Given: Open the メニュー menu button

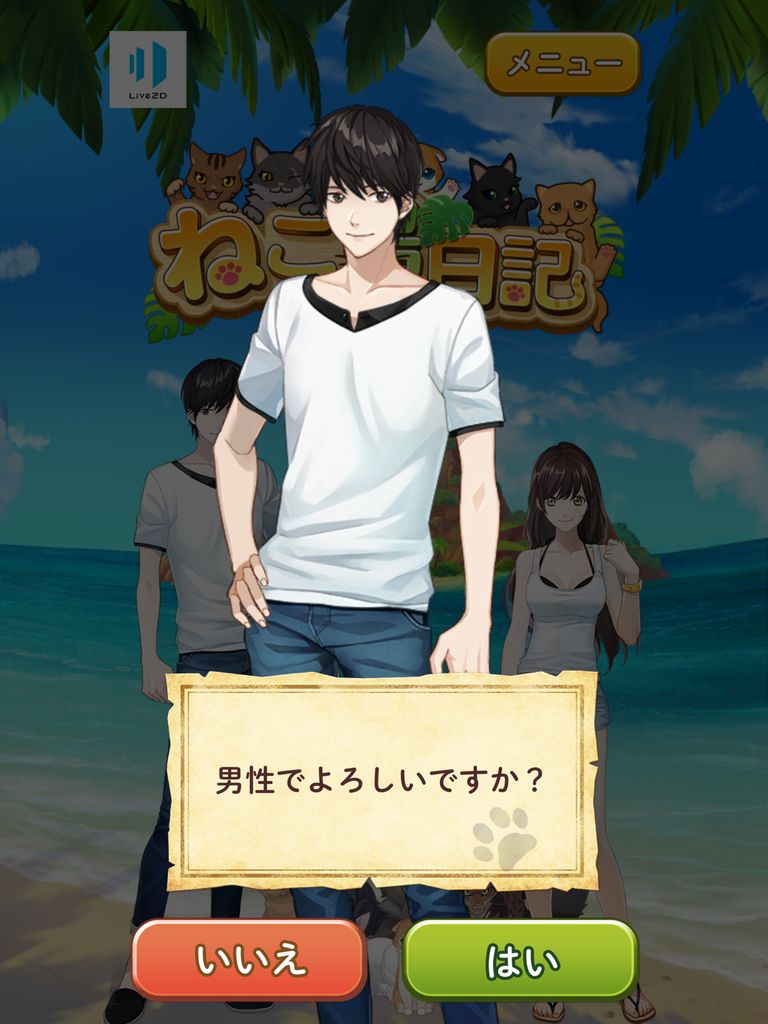Looking at the screenshot, I should [562, 64].
